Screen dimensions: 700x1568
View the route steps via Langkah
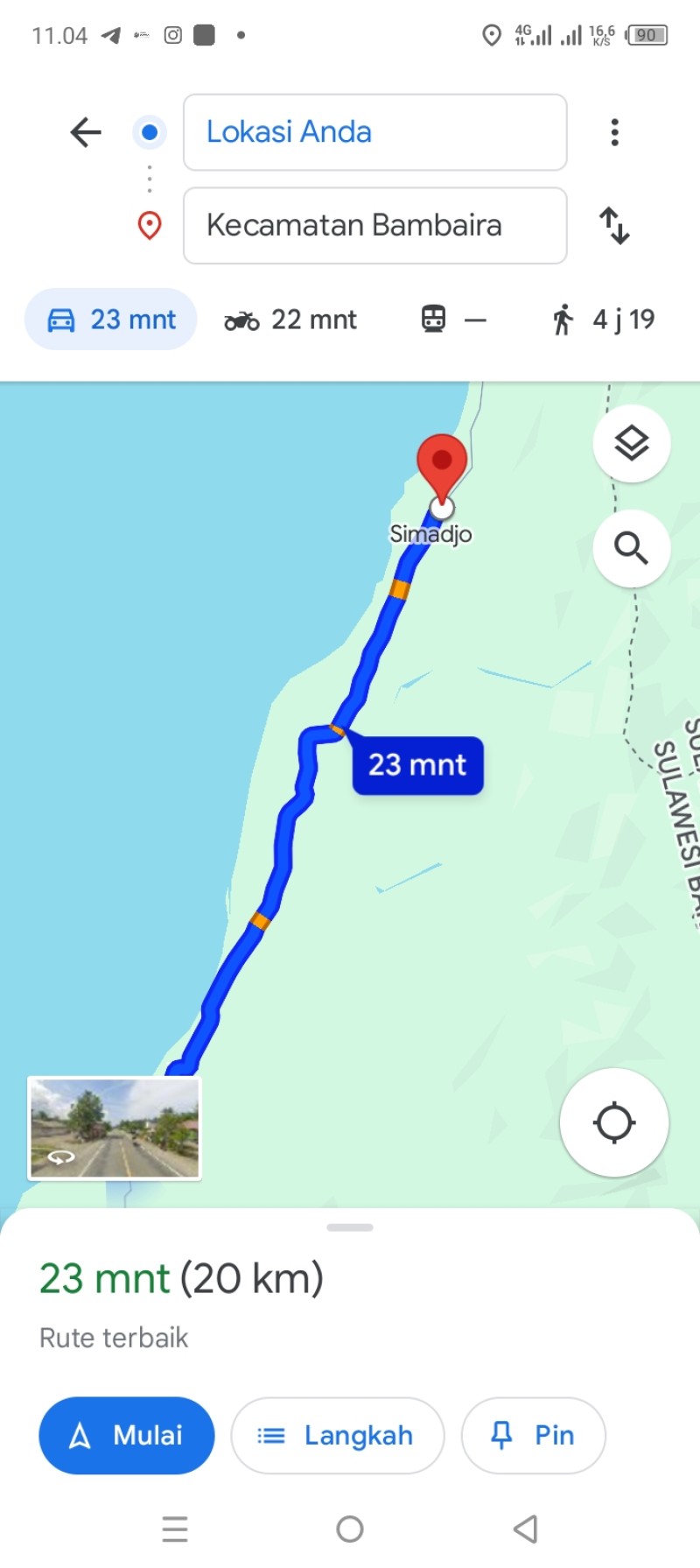coord(338,1436)
